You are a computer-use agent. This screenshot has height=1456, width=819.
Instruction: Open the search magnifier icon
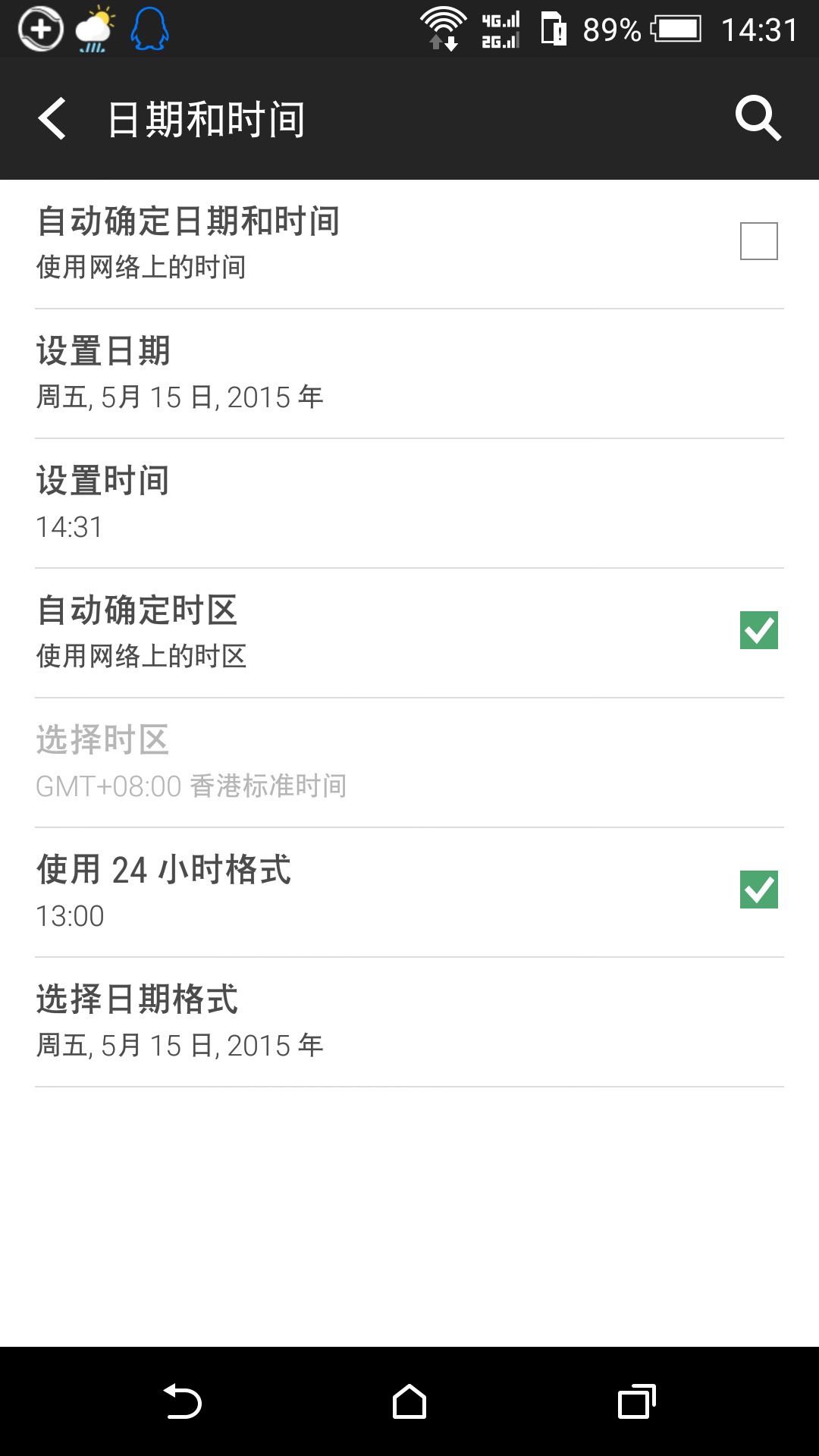758,118
